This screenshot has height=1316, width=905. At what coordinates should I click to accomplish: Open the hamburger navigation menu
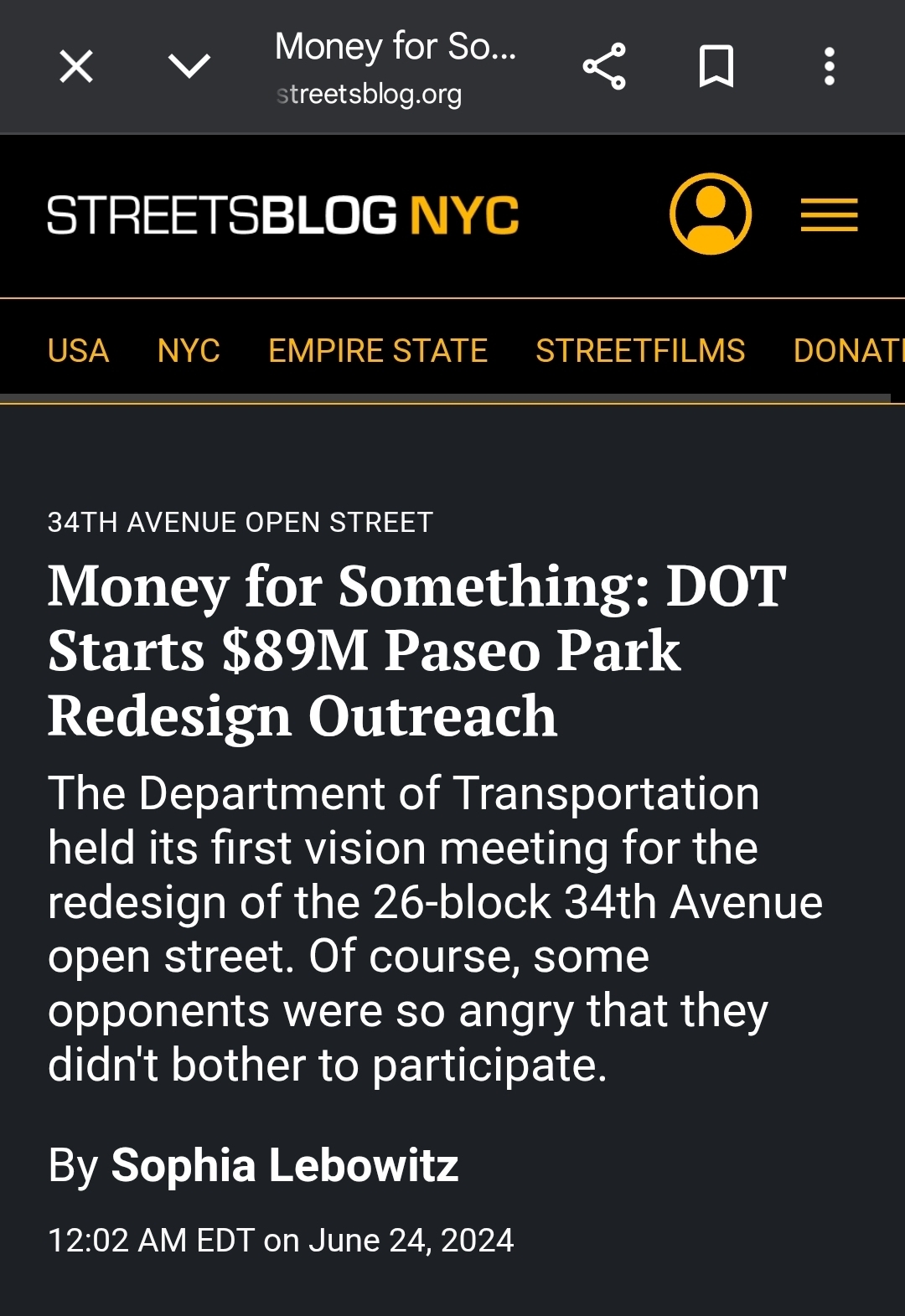[829, 215]
